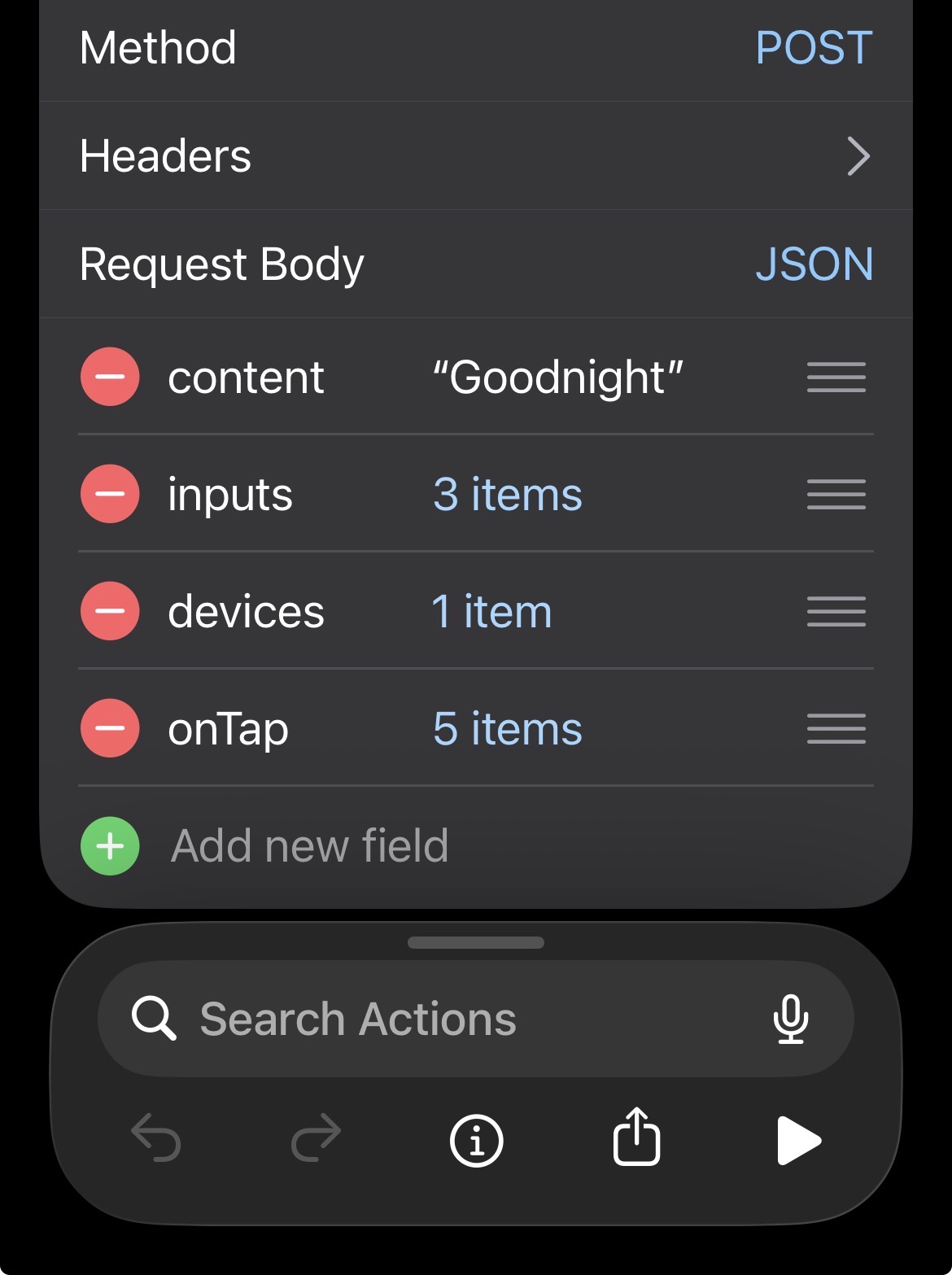Delete the inputs field
This screenshot has width=952, height=1275.
coord(110,494)
